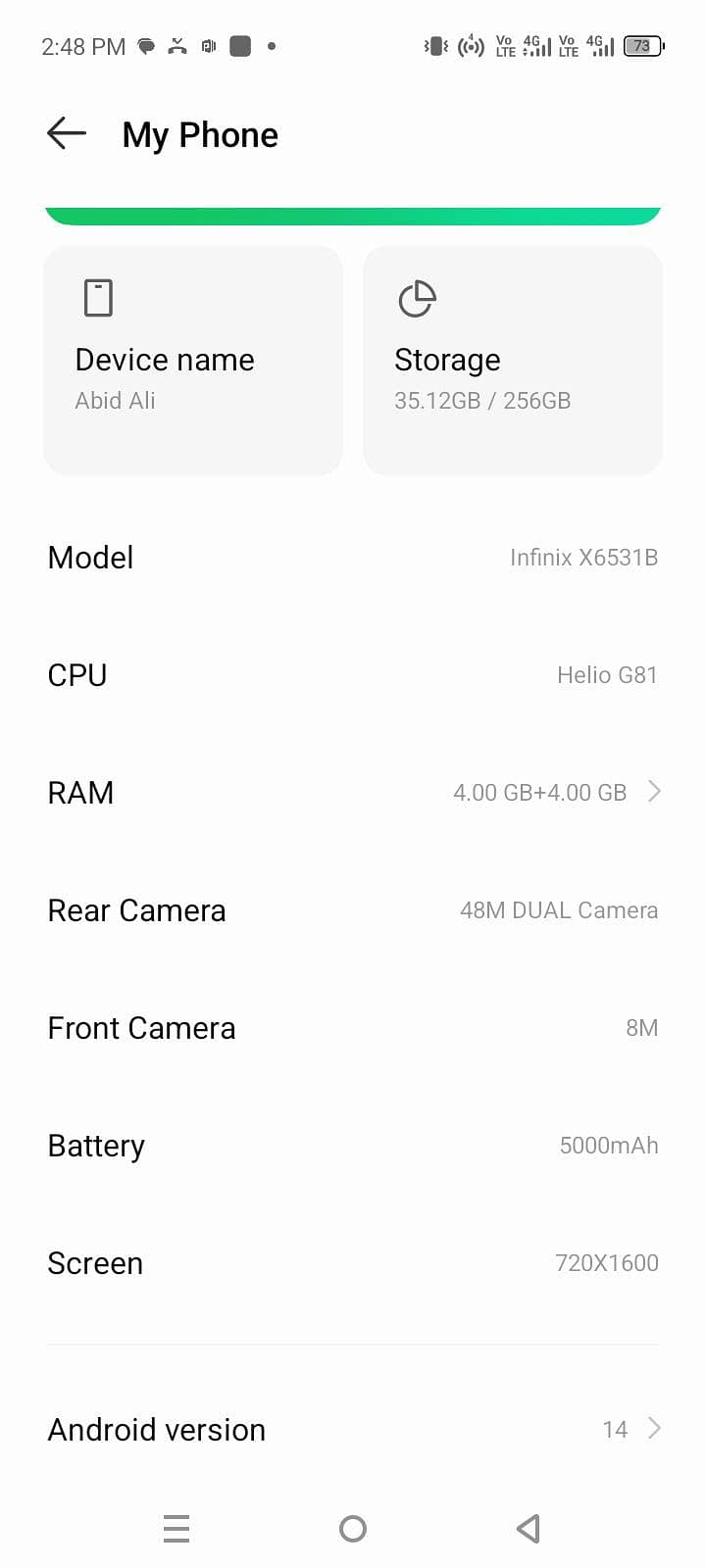Open the Storage card showing 35.12GB used
Viewport: 706px width, 1568px height.
click(512, 361)
